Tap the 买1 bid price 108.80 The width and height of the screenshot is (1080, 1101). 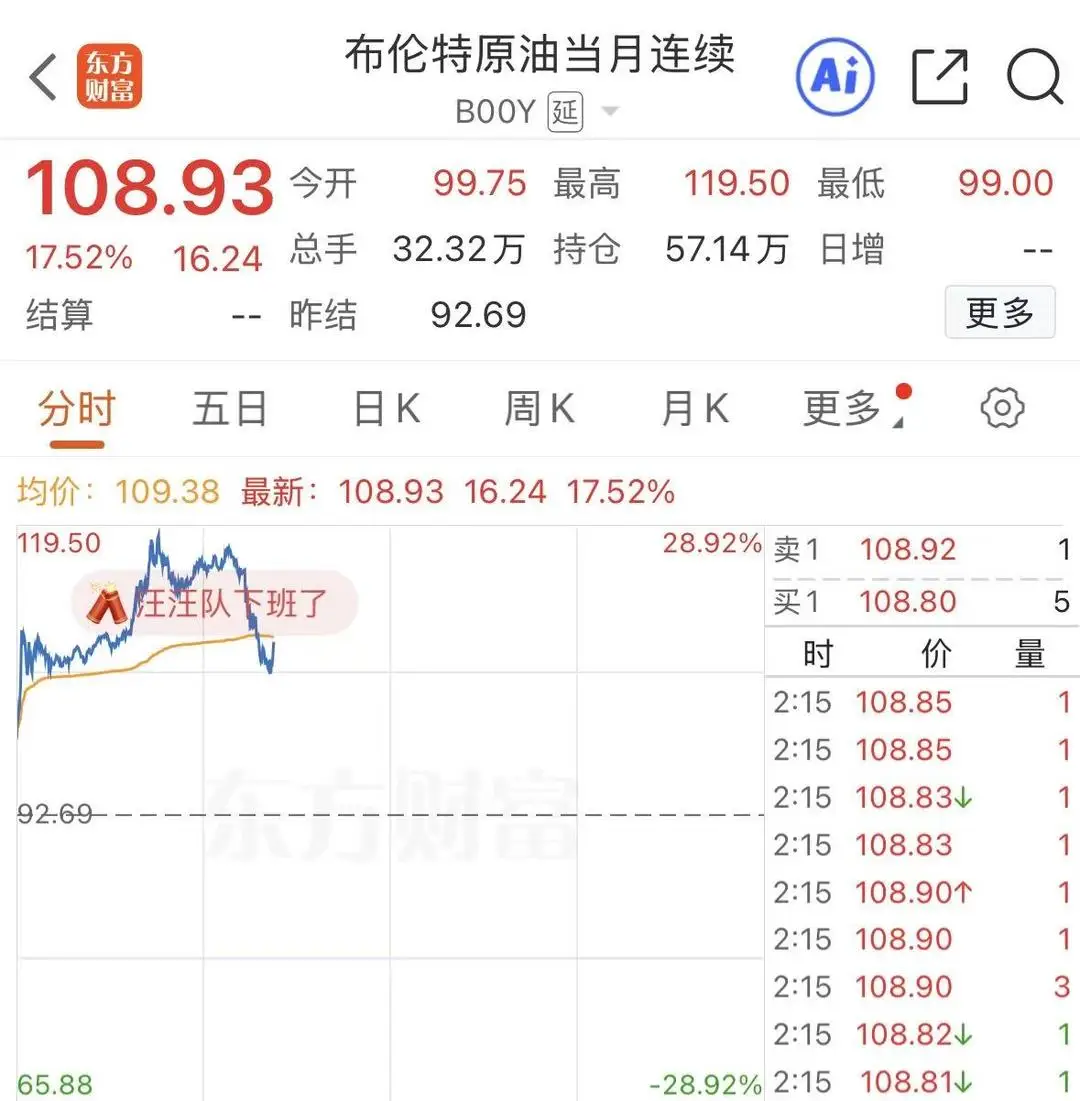(908, 601)
